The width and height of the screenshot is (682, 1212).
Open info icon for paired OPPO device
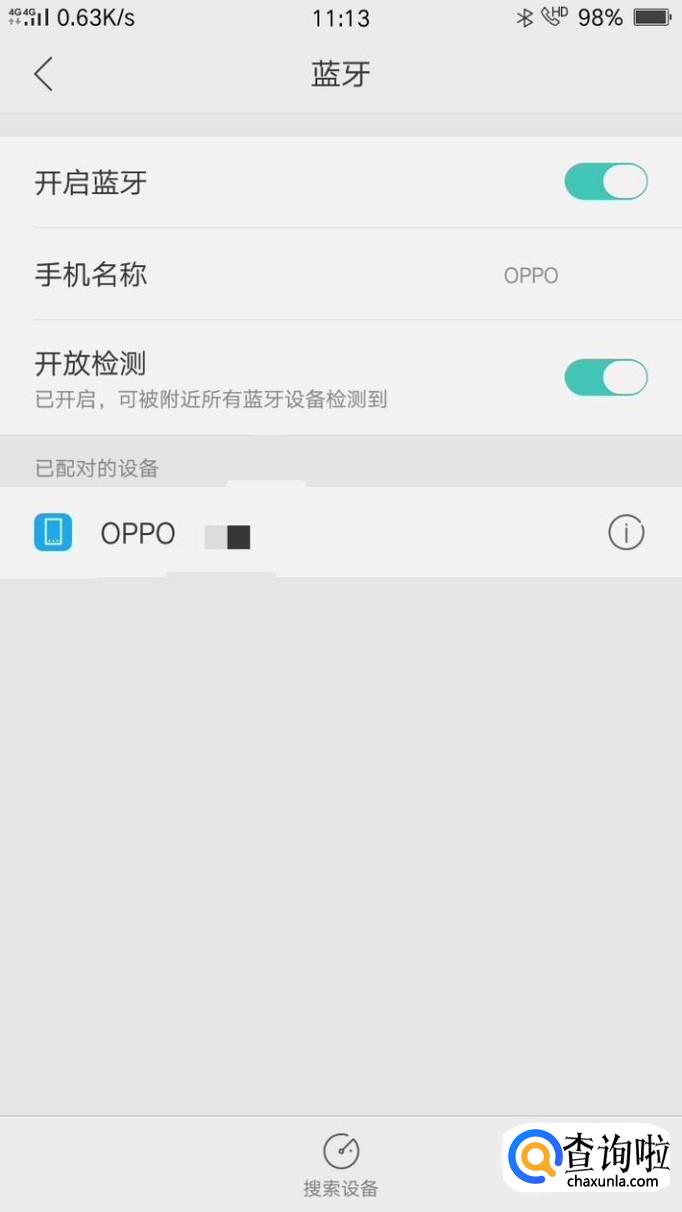626,533
